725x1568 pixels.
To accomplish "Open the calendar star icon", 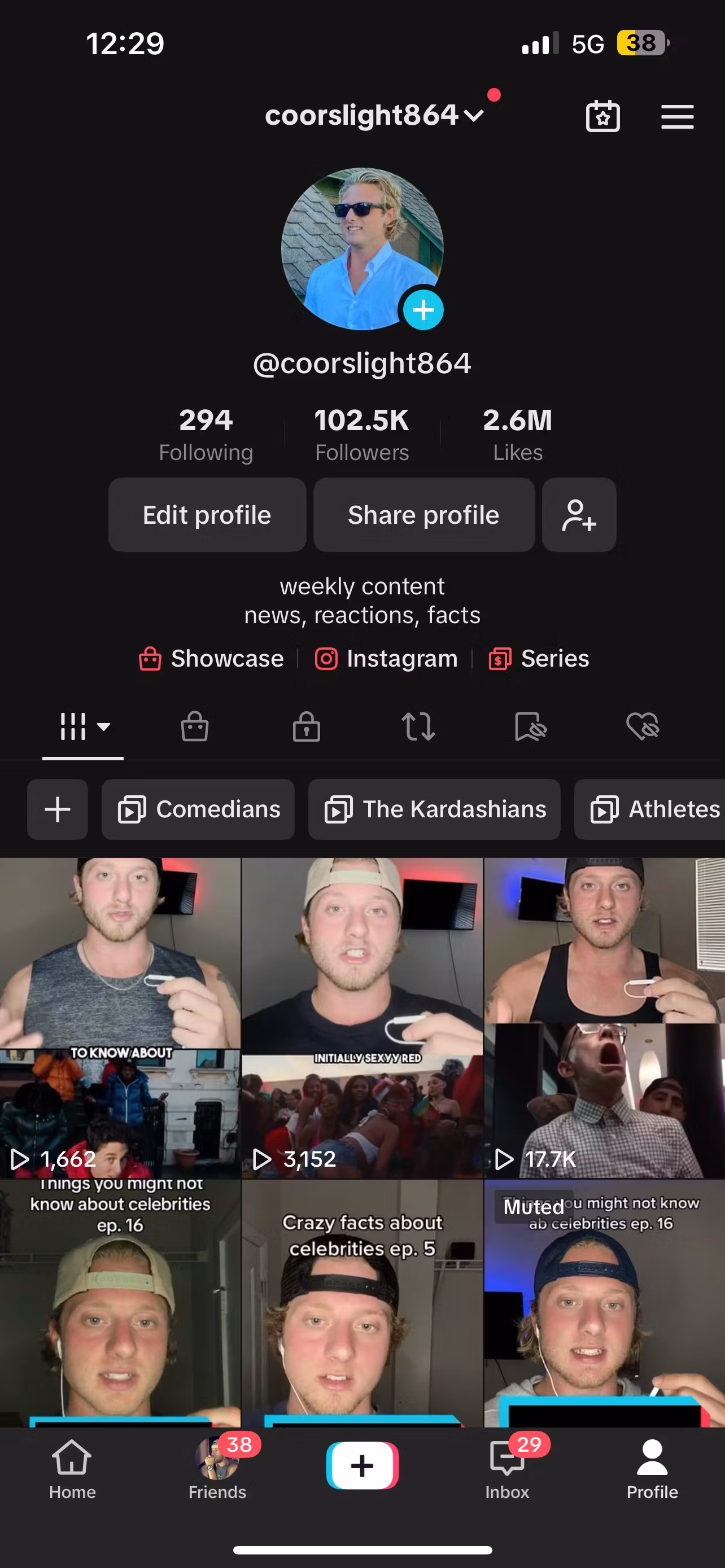I will click(602, 116).
